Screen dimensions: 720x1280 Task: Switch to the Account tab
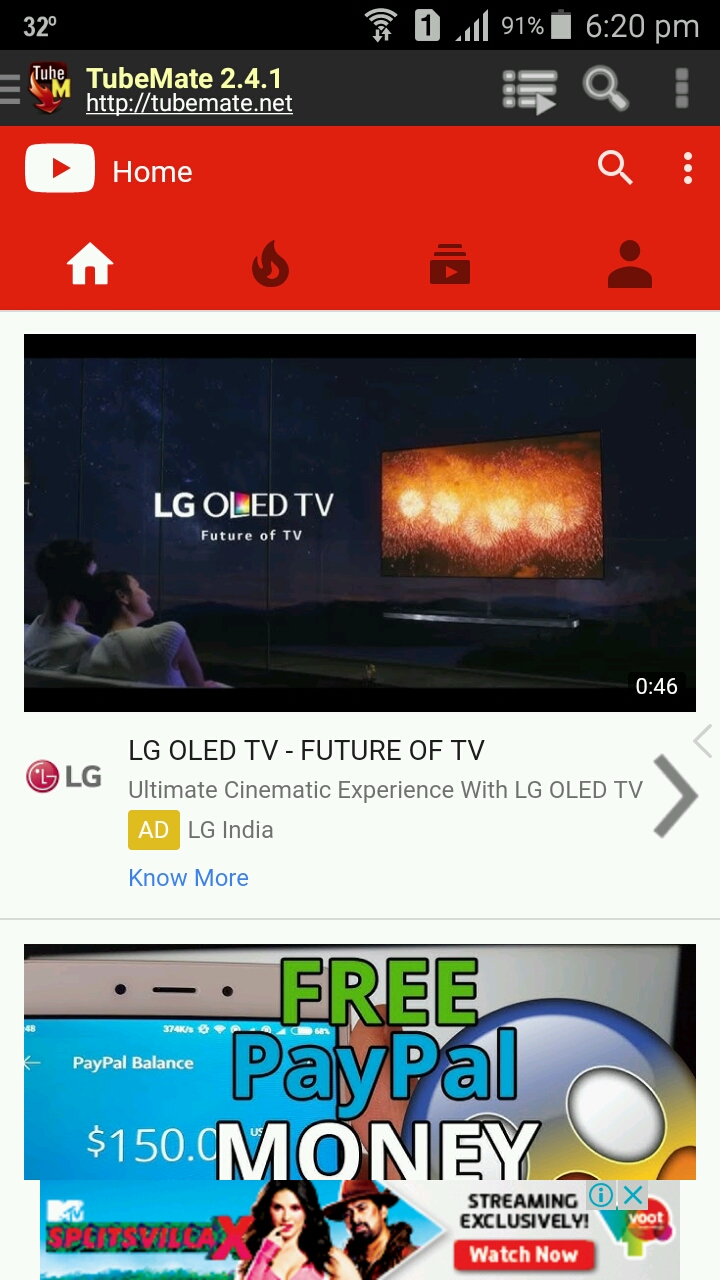coord(630,266)
